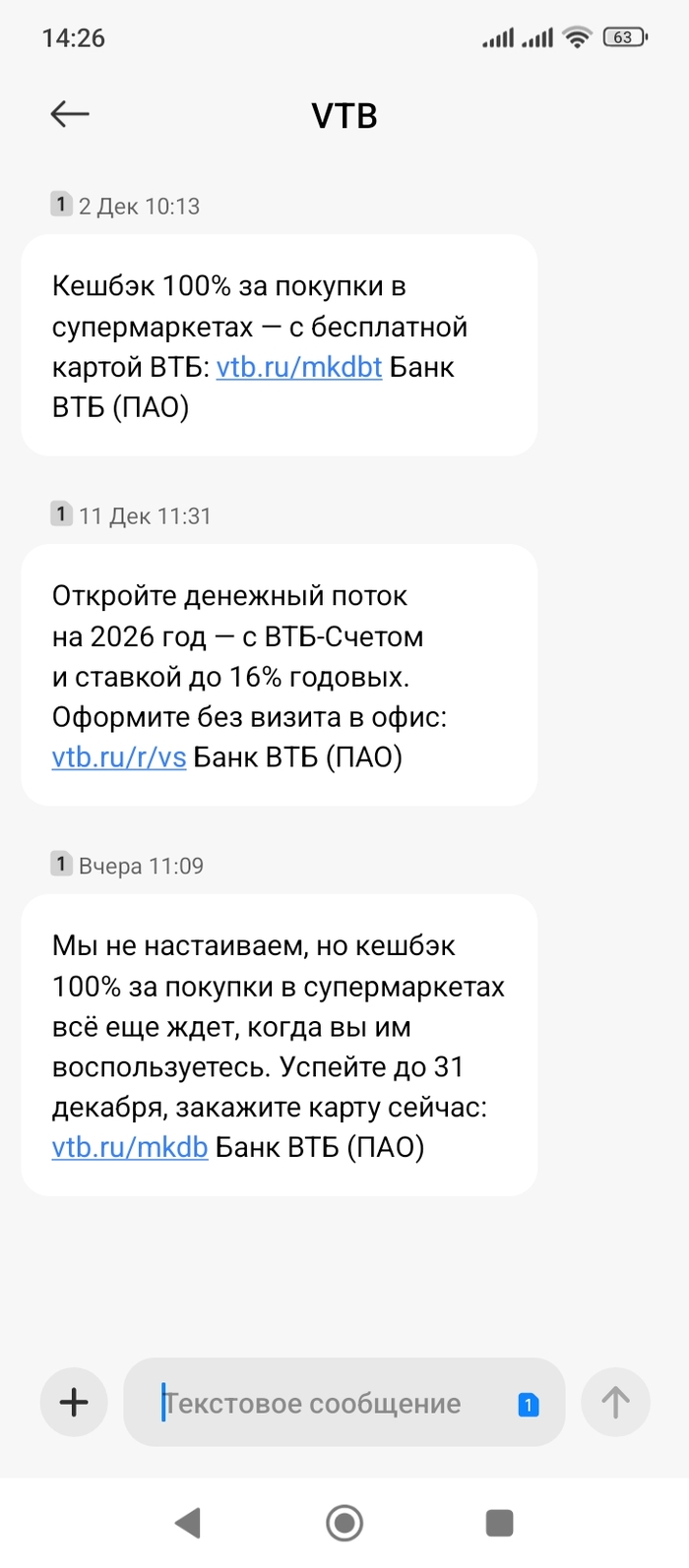The width and height of the screenshot is (689, 1568).
Task: Tap the system home button
Action: coord(344,1523)
